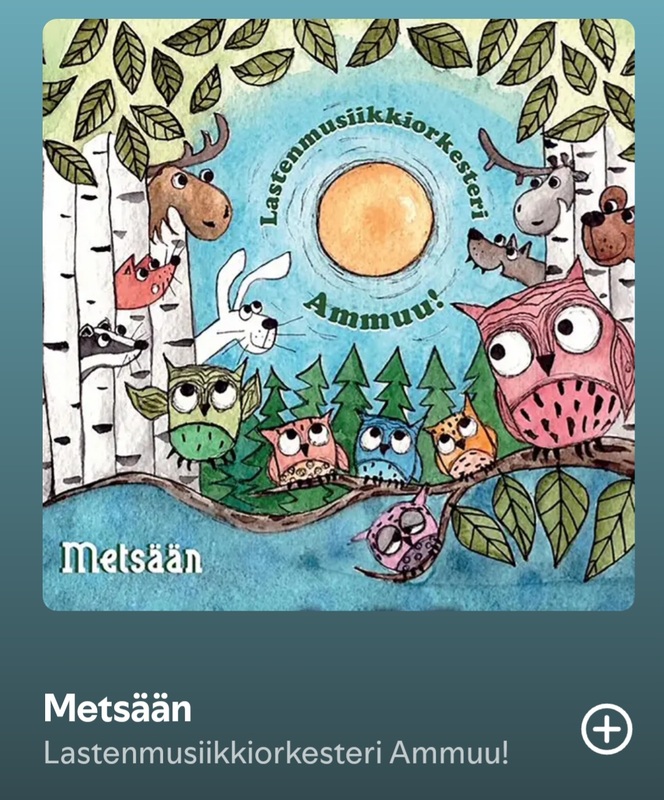Open artist Lastenmusiikkiorkesteri Ammuu!
The height and width of the screenshot is (800, 664).
tap(275, 753)
